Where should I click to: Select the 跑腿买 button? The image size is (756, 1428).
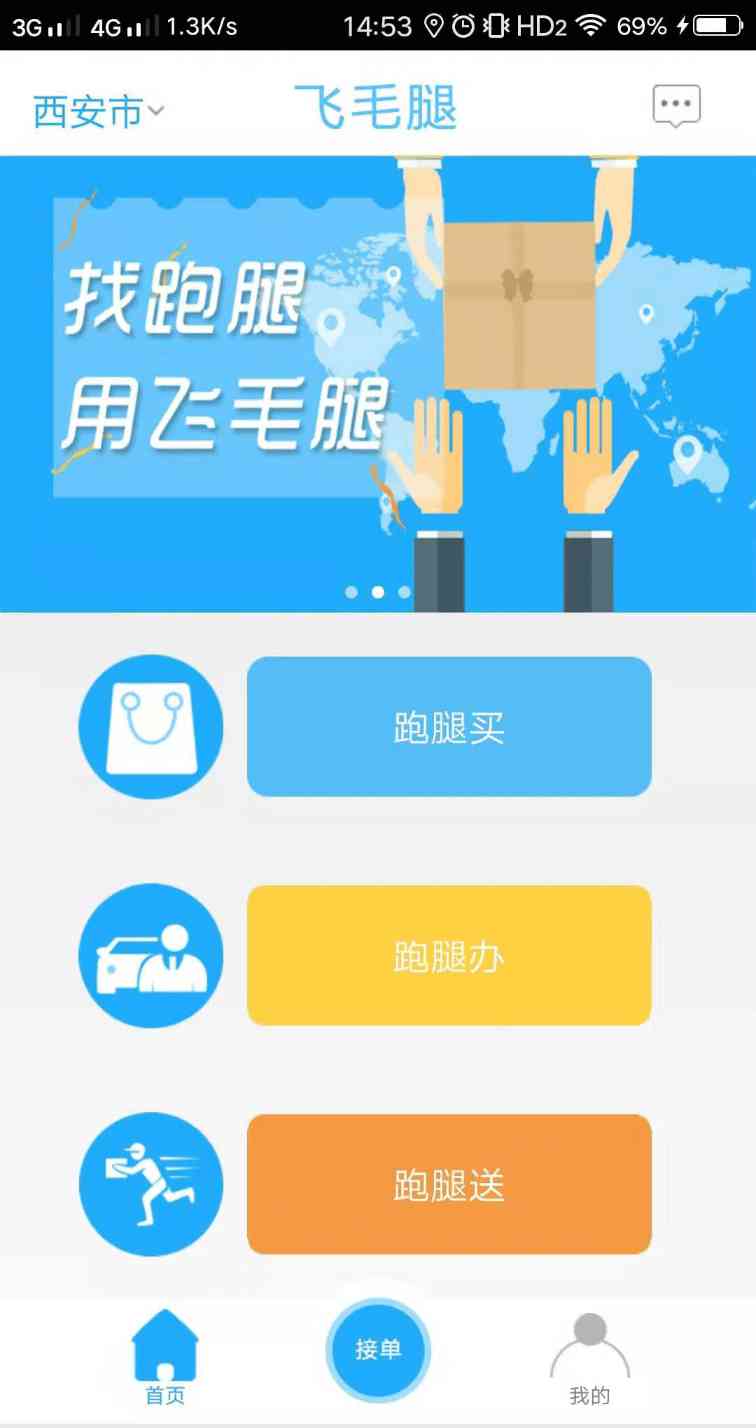coord(449,727)
